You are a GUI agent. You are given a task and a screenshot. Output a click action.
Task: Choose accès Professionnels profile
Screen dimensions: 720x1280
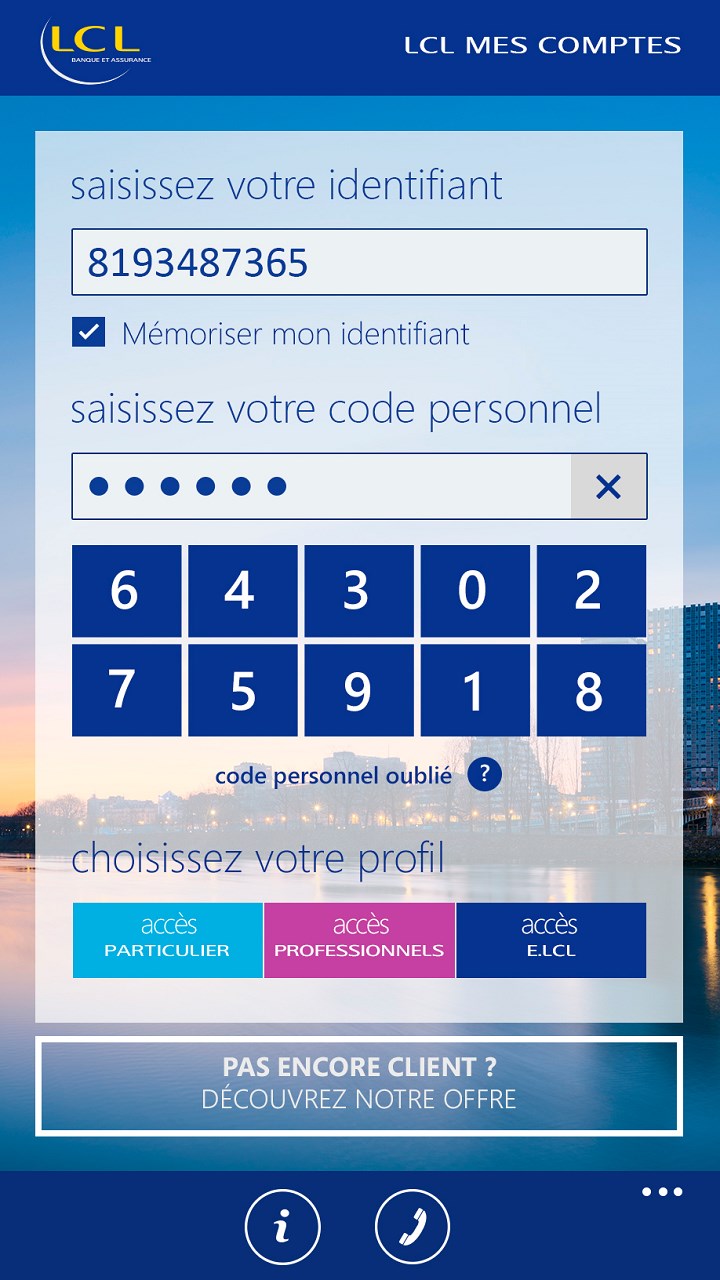pos(359,940)
